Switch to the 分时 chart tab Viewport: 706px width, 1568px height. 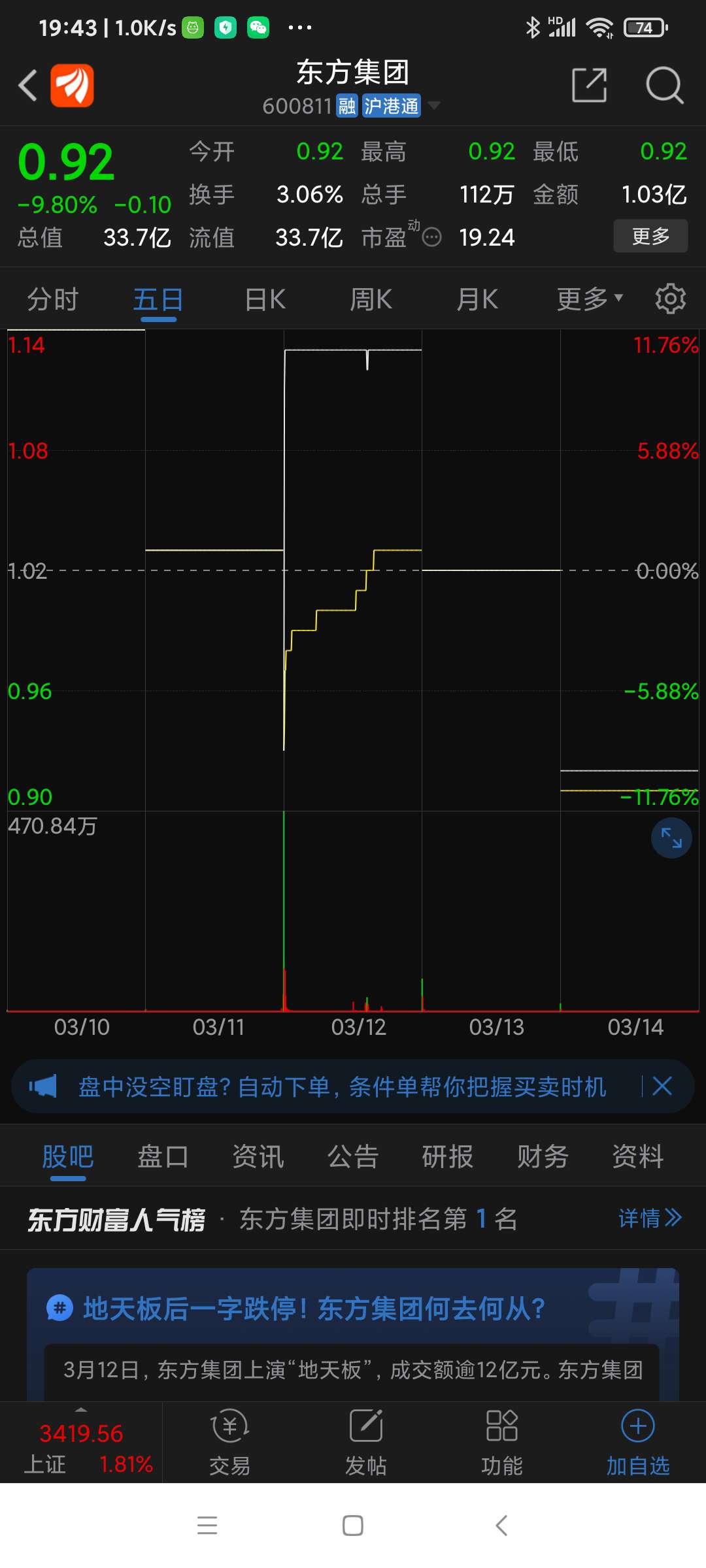(52, 300)
